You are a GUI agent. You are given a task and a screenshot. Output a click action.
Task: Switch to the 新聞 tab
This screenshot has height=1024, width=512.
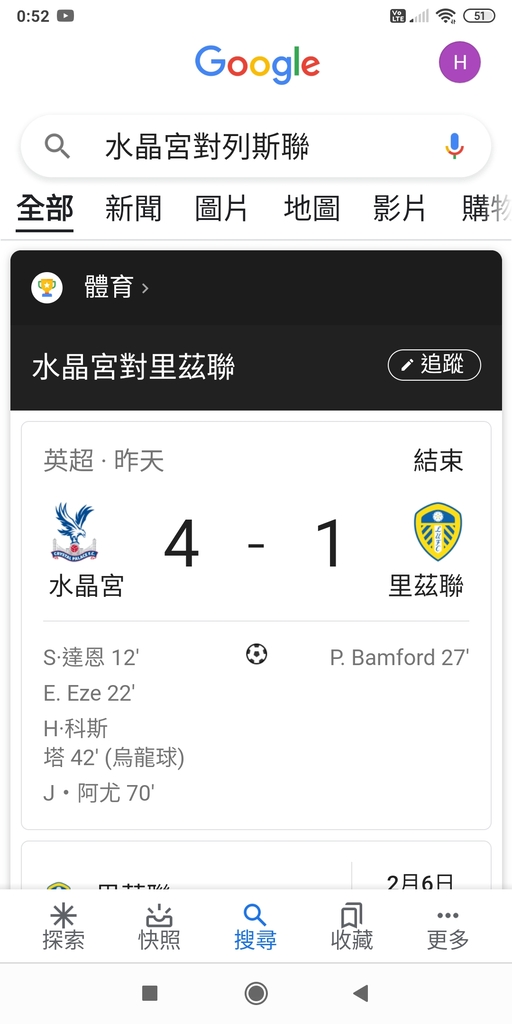point(133,209)
